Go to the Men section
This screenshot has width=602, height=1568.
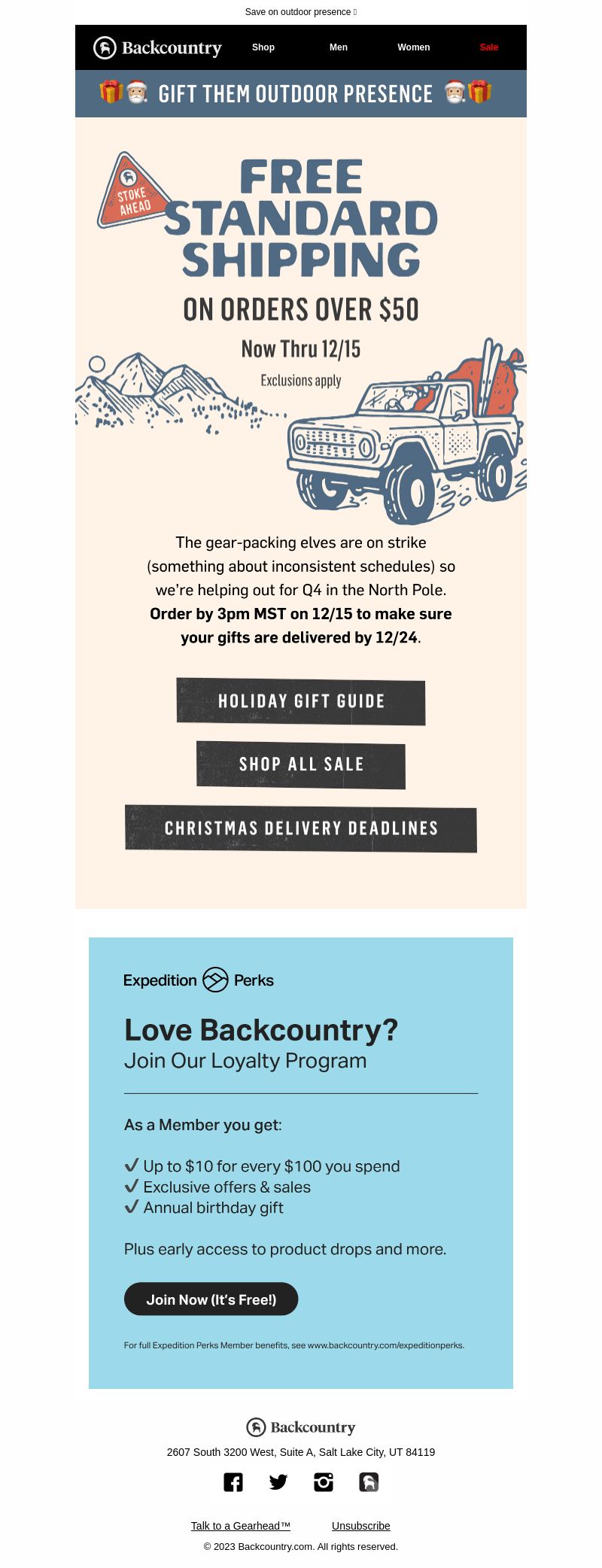[339, 47]
